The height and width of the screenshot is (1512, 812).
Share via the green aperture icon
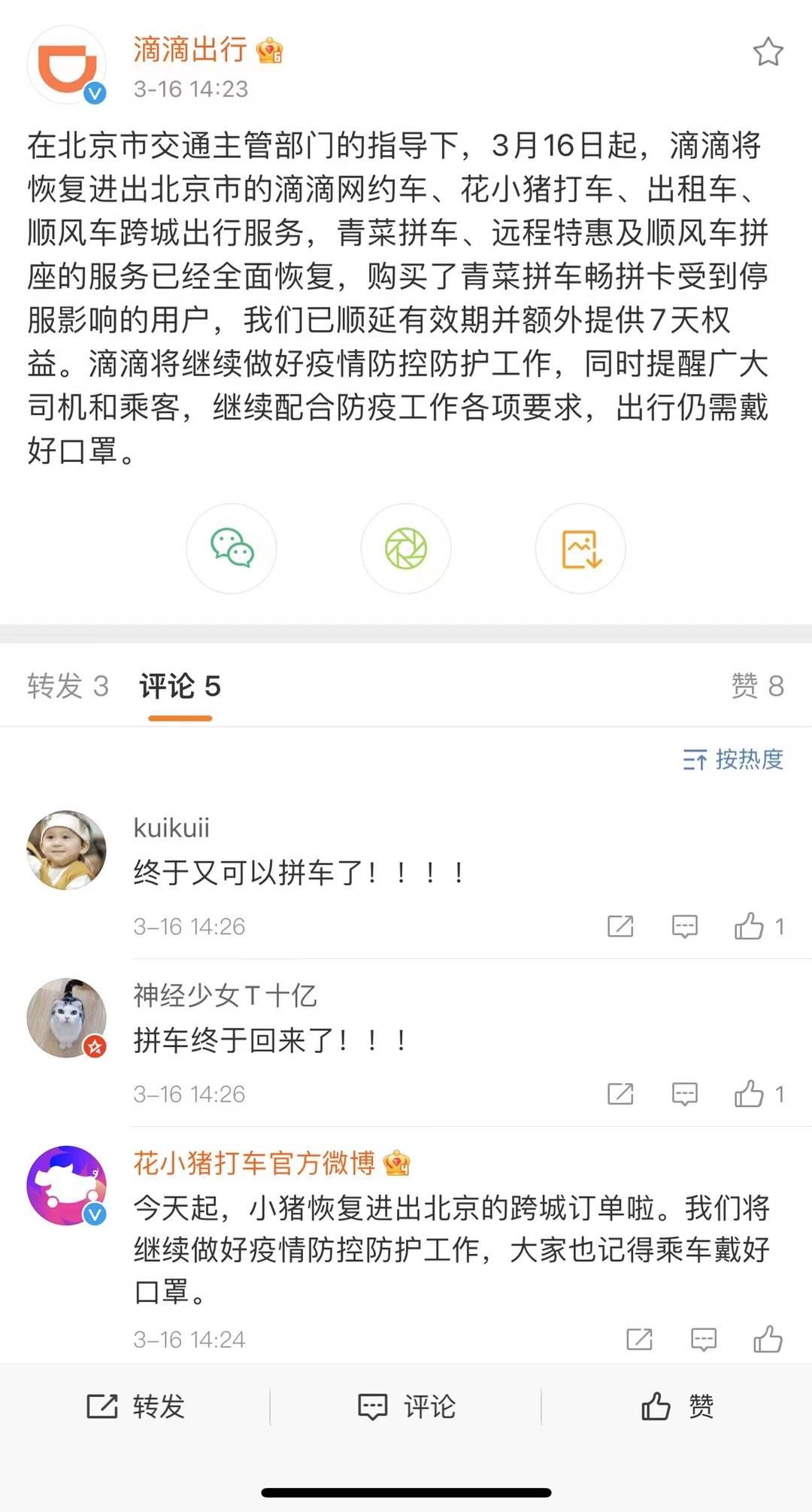point(406,548)
